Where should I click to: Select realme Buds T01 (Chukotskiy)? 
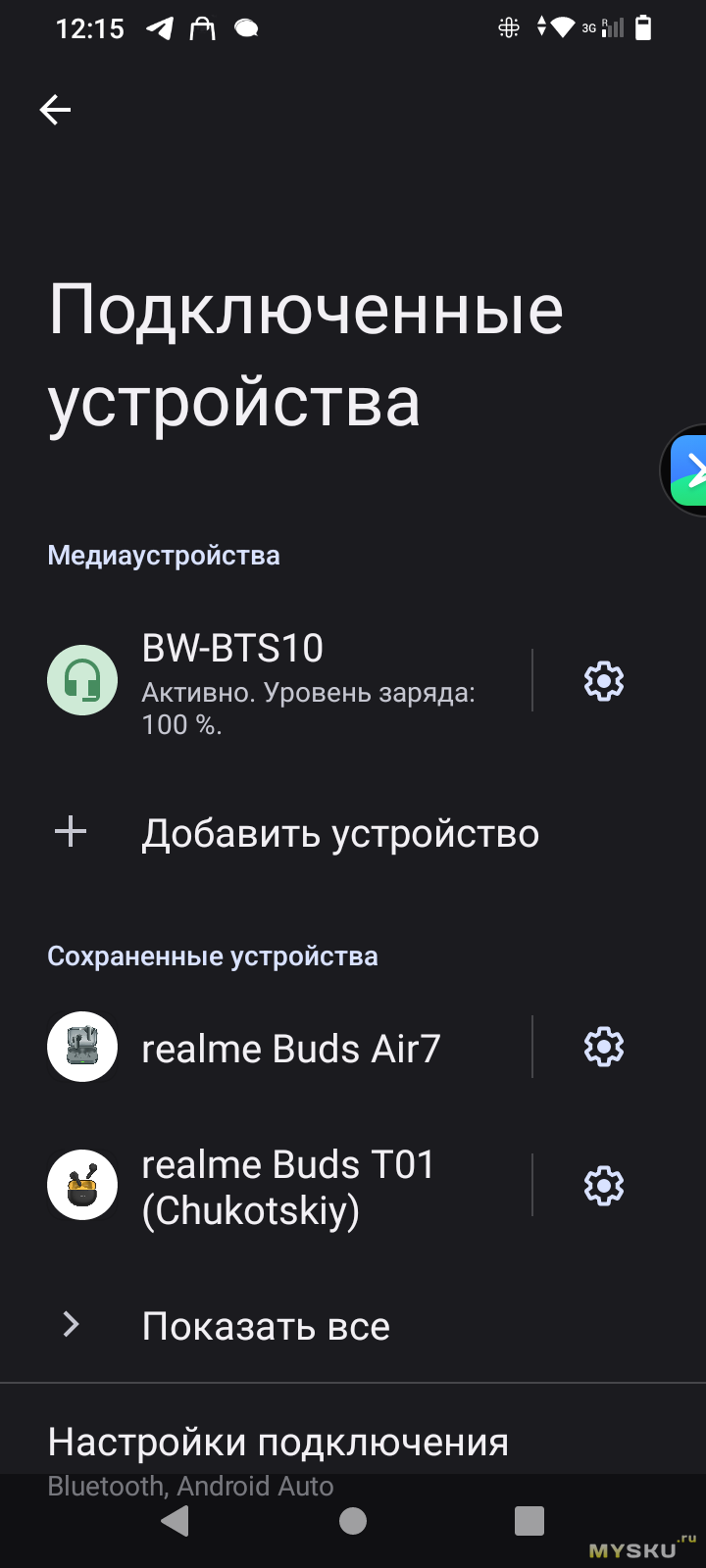[x=288, y=1187]
